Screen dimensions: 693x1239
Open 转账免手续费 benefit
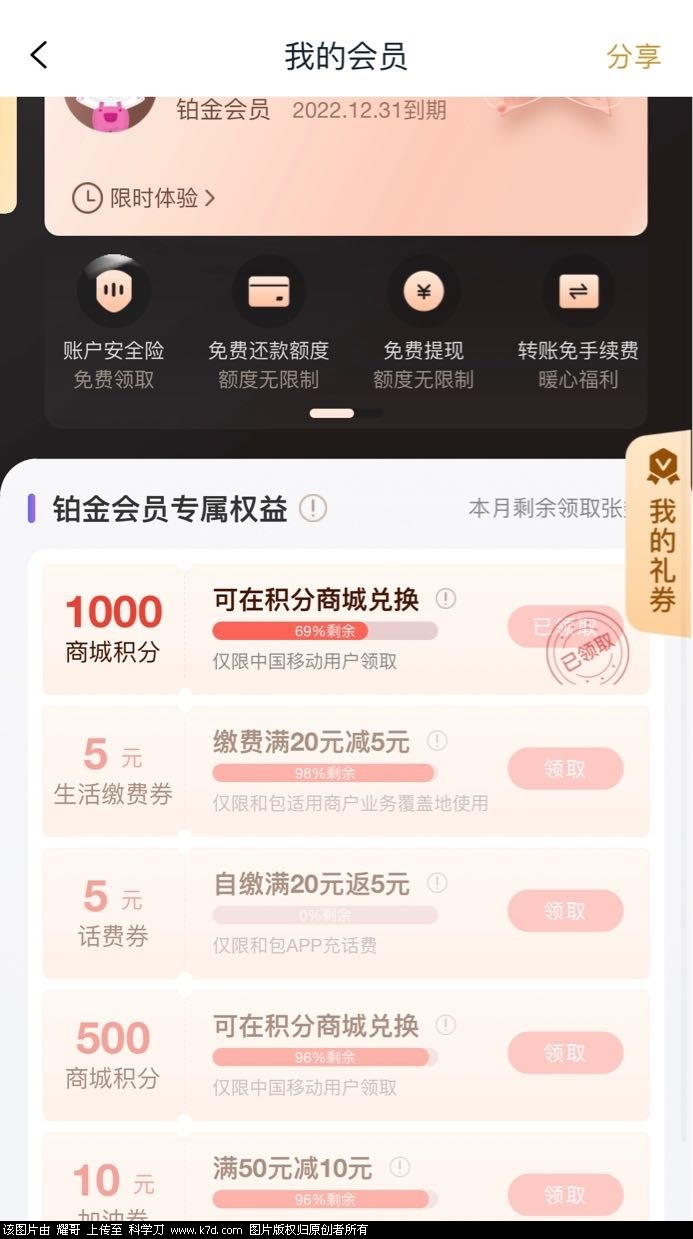(578, 320)
